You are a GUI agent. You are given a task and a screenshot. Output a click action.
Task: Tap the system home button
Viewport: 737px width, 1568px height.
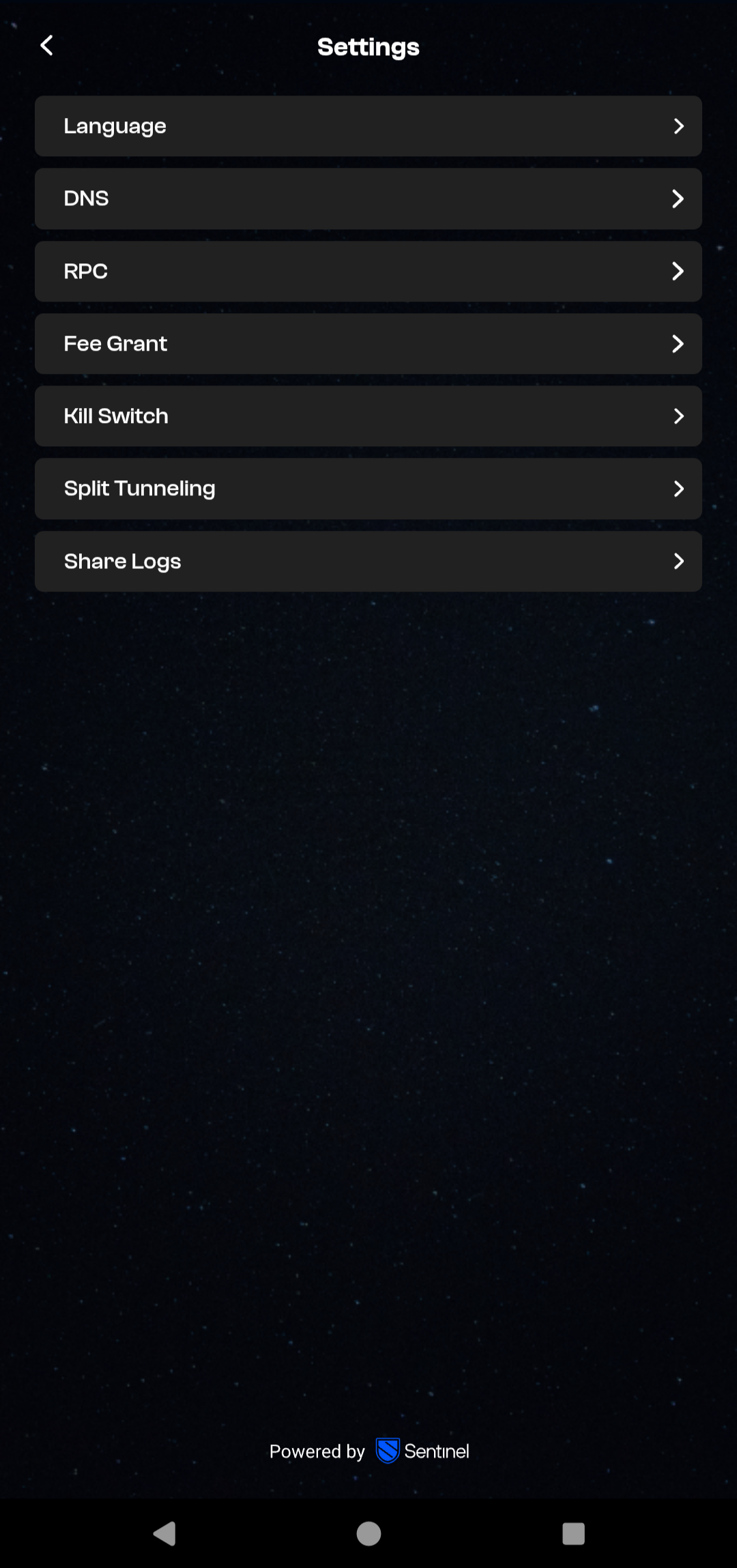[x=369, y=1533]
